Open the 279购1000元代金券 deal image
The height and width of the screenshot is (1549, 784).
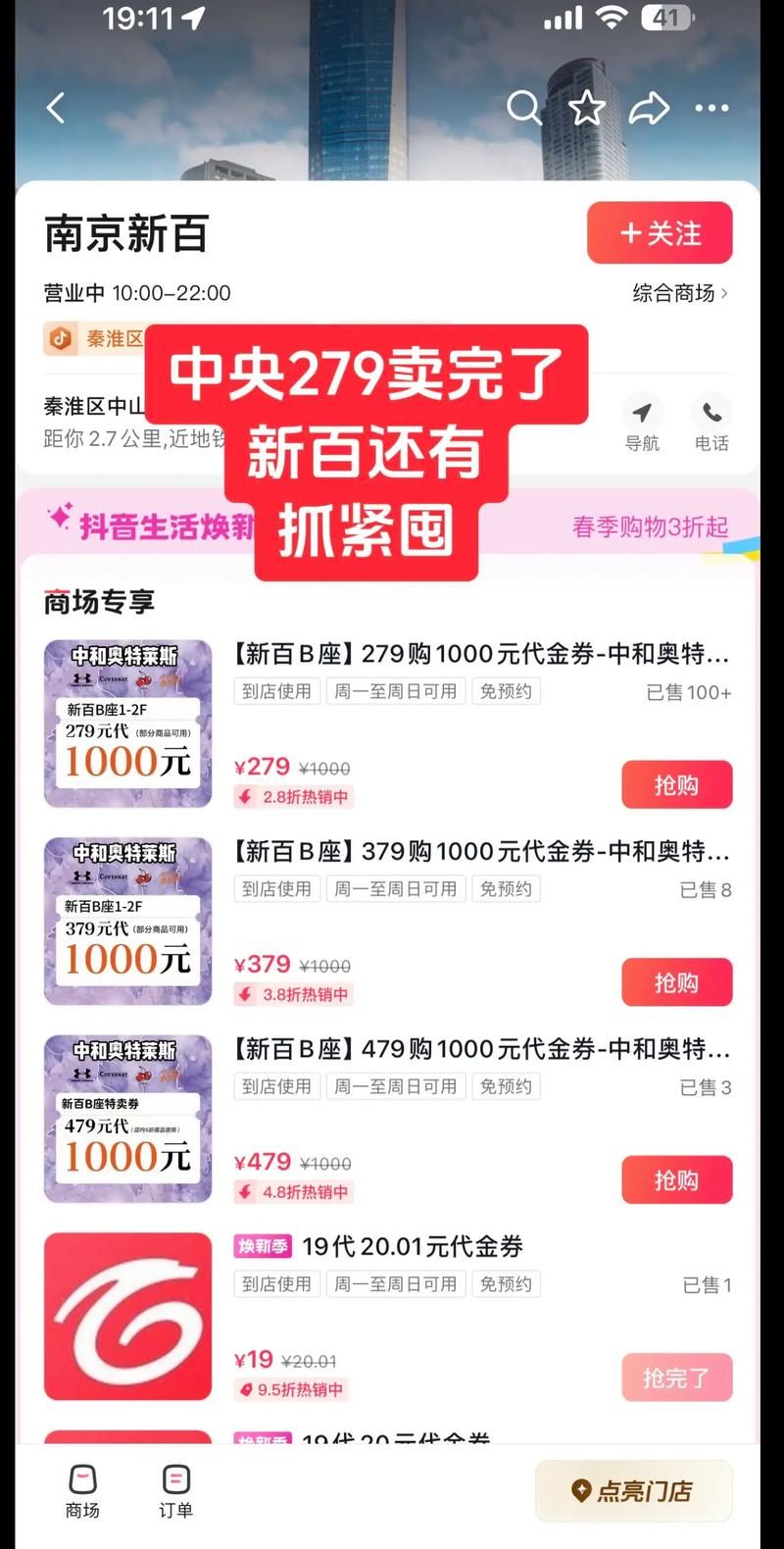(128, 724)
